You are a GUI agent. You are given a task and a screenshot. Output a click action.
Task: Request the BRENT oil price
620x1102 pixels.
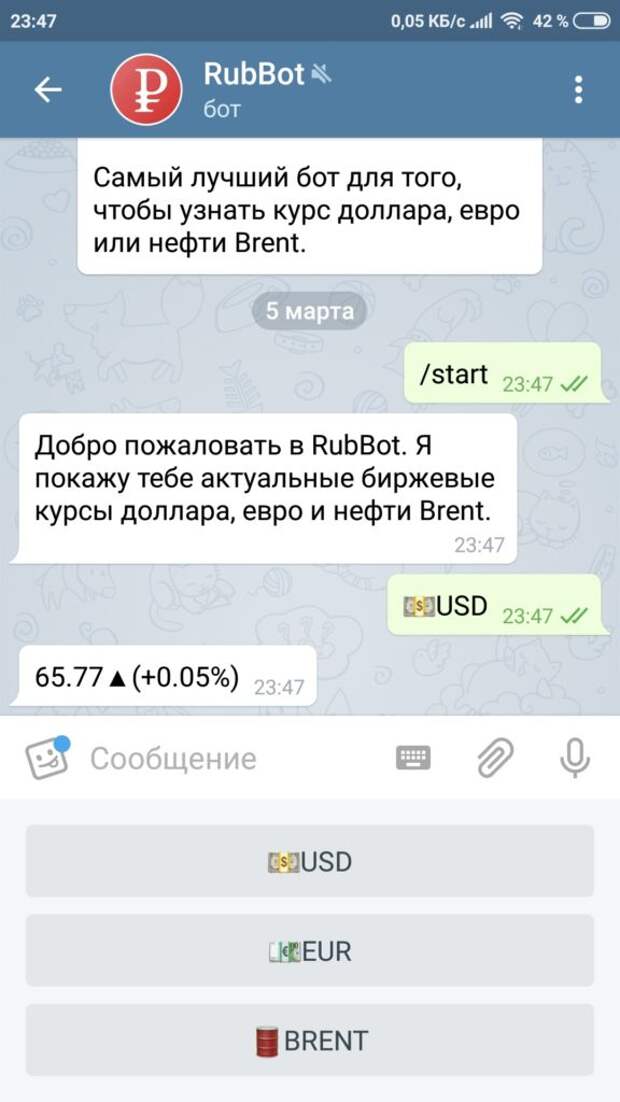pyautogui.click(x=310, y=1040)
